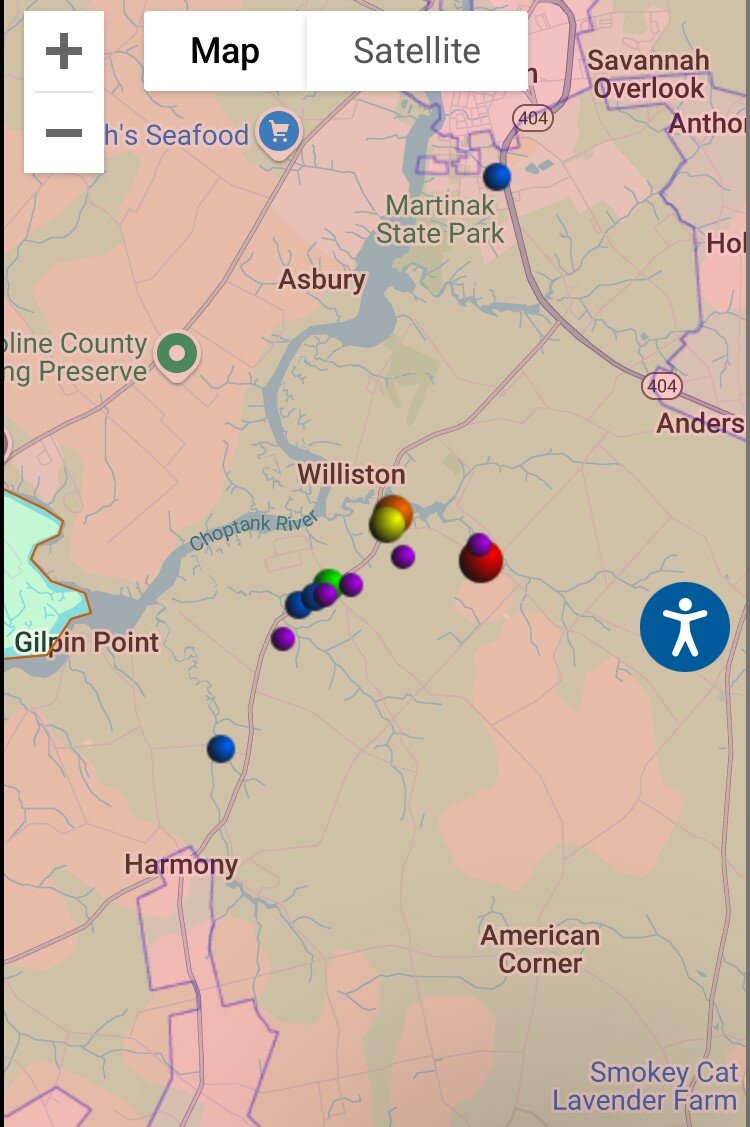Open the accessibility options button
750x1127 pixels.
tap(685, 627)
